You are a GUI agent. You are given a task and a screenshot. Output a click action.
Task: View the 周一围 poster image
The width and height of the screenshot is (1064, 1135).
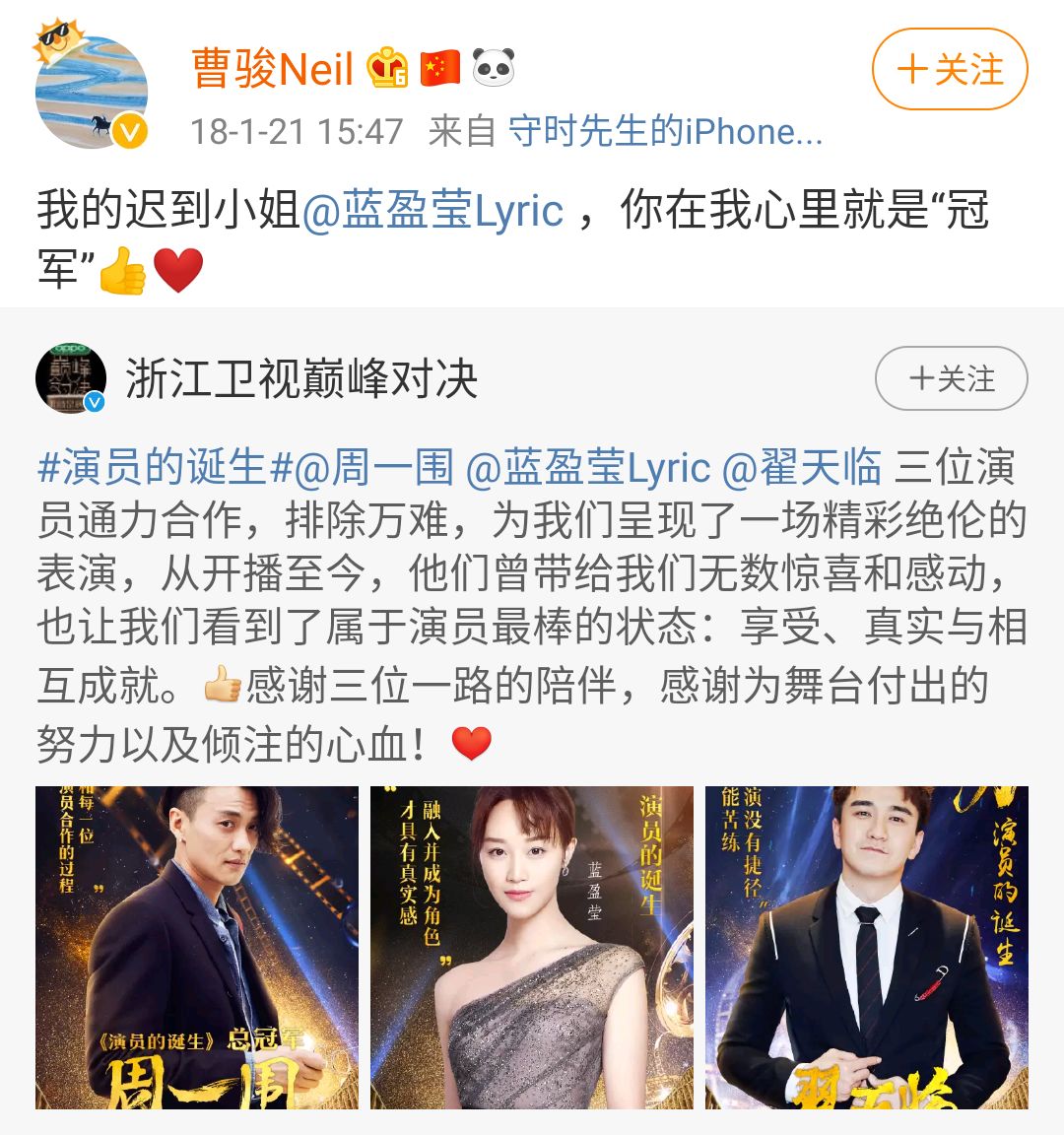197,947
